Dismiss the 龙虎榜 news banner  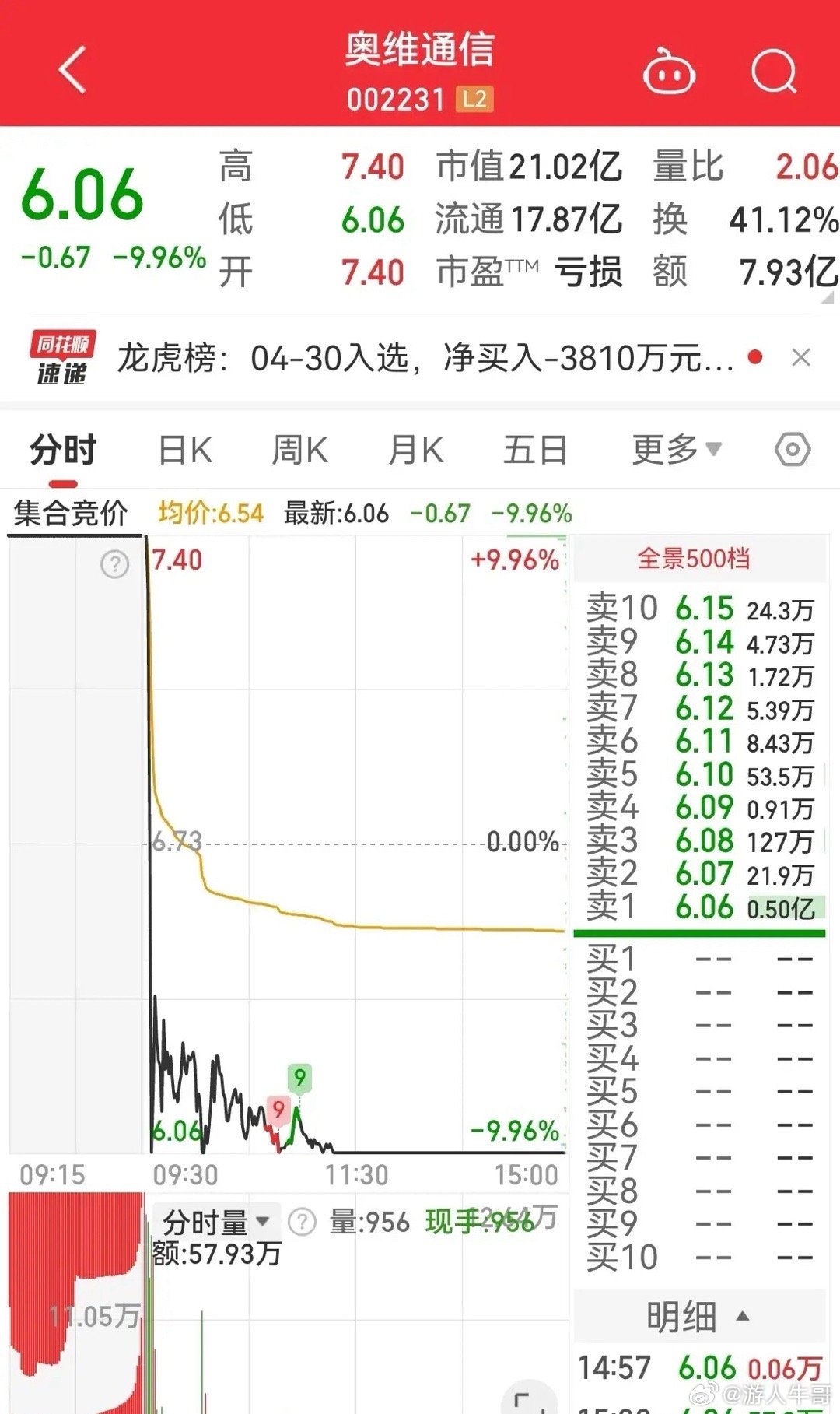tap(800, 358)
